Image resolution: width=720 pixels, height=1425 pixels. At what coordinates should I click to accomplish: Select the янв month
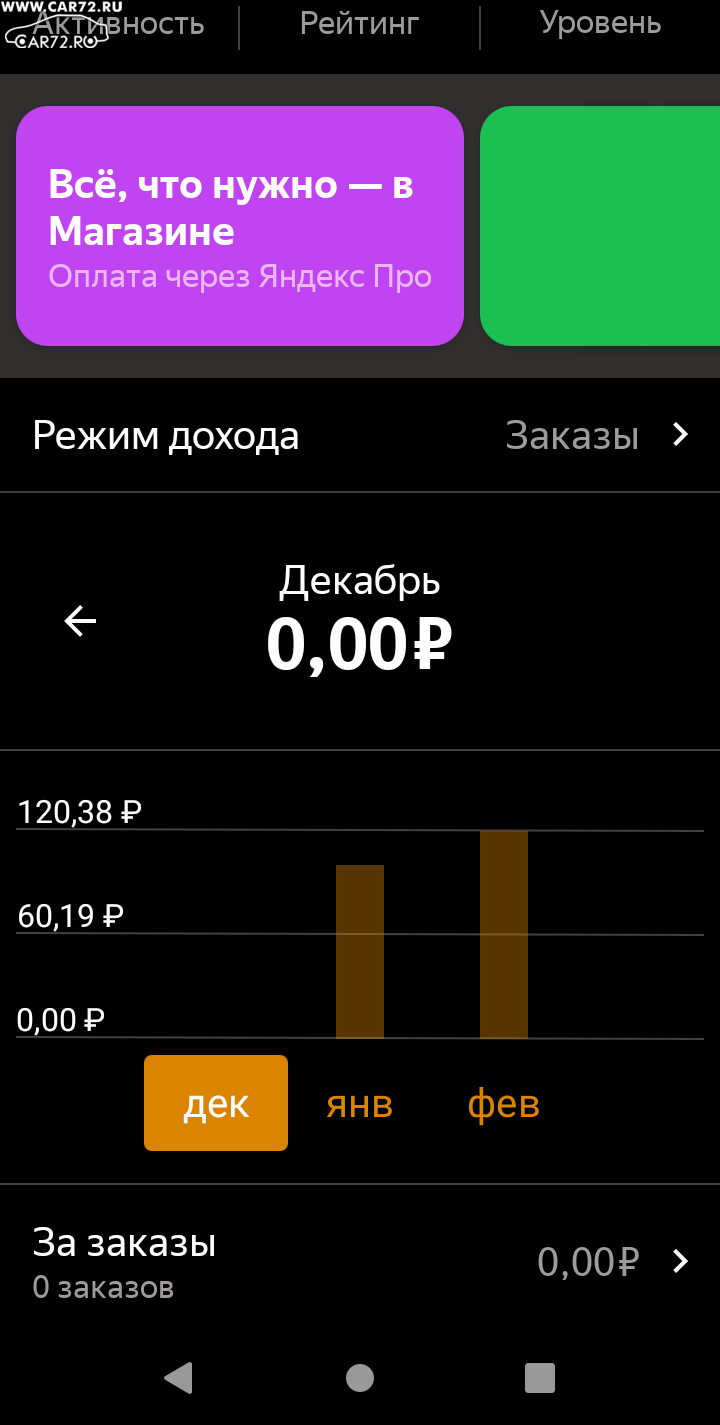point(360,1105)
